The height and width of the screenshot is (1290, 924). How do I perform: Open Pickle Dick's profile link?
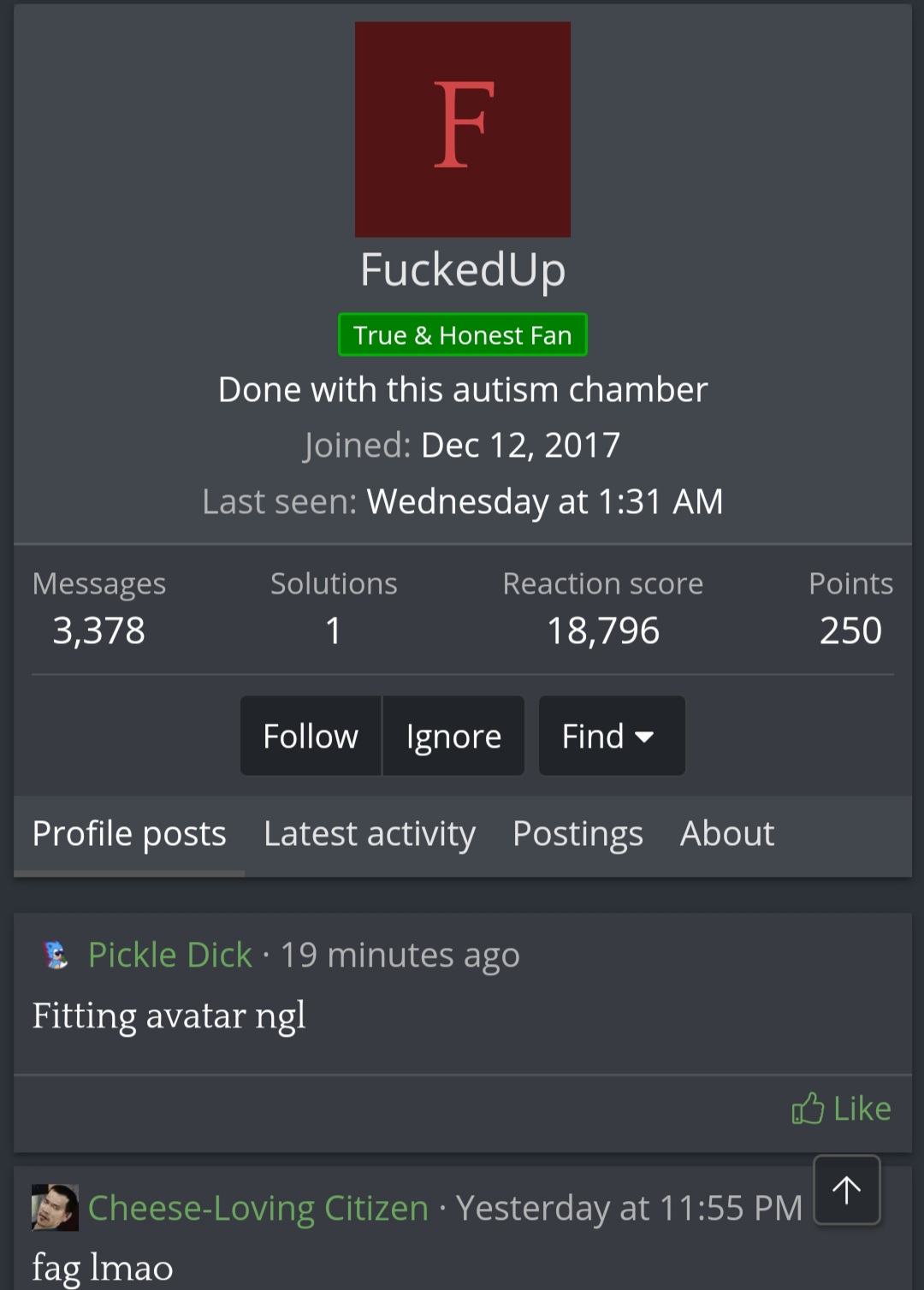(170, 955)
